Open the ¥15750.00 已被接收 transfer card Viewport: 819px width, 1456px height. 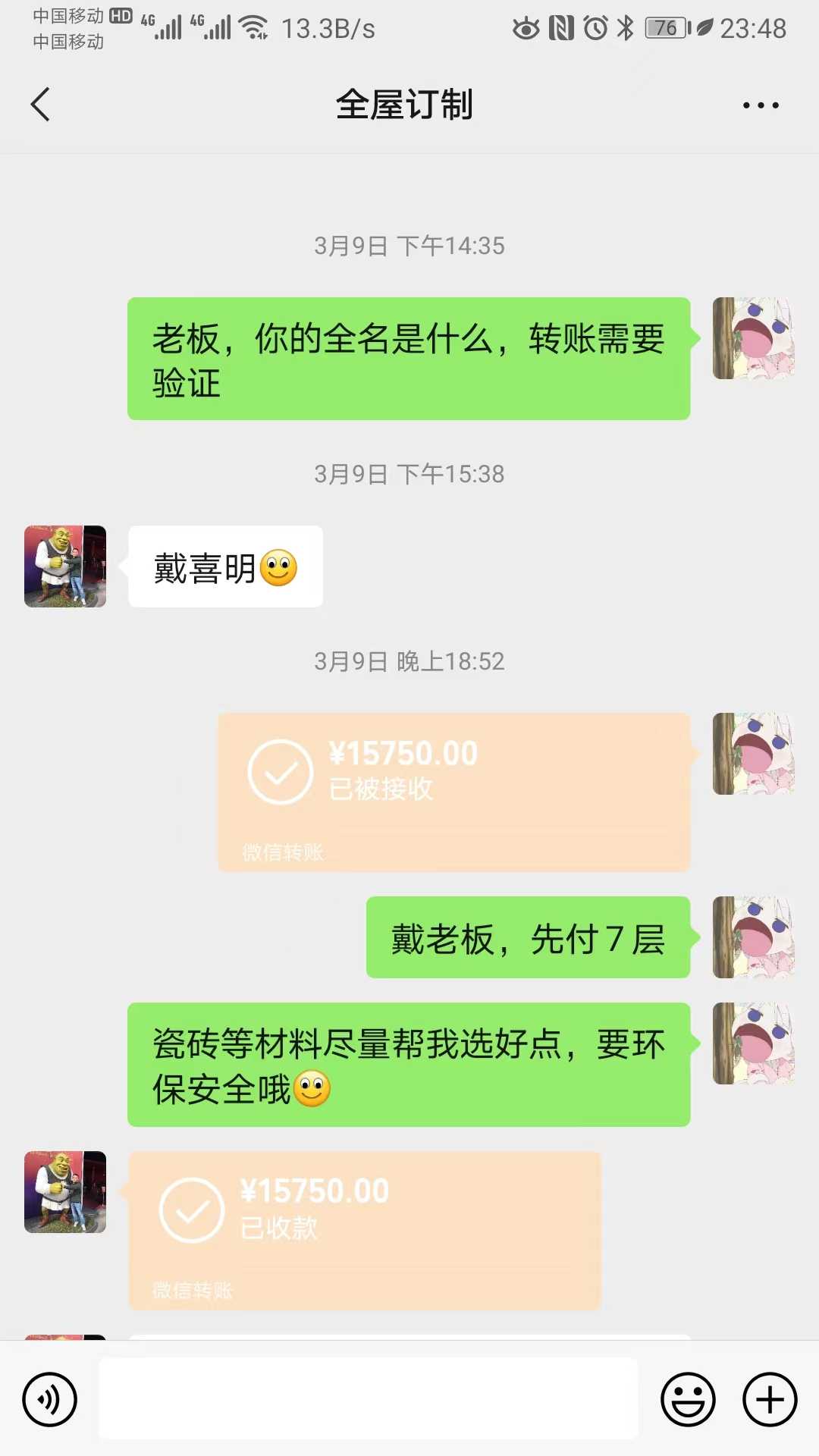(453, 791)
